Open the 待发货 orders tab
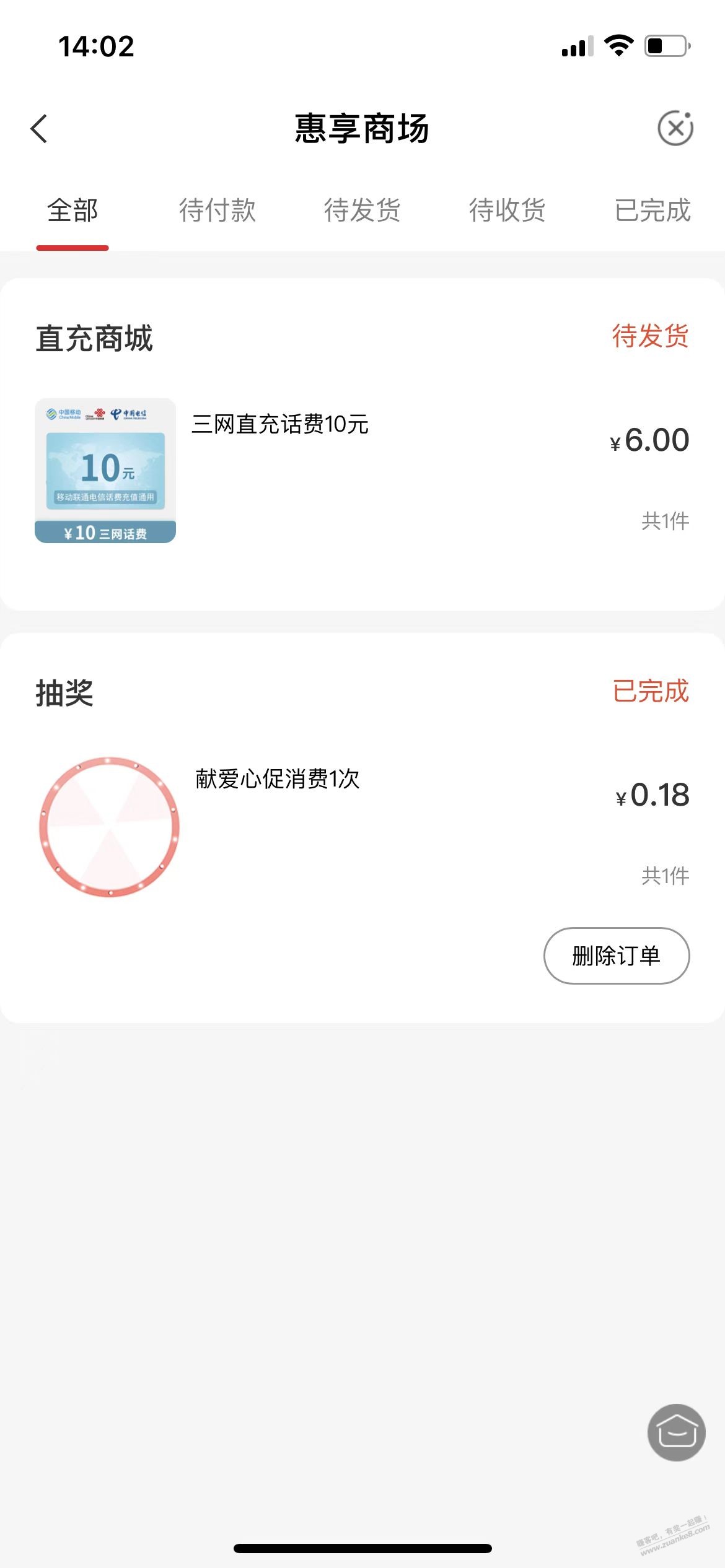725x1568 pixels. point(362,211)
